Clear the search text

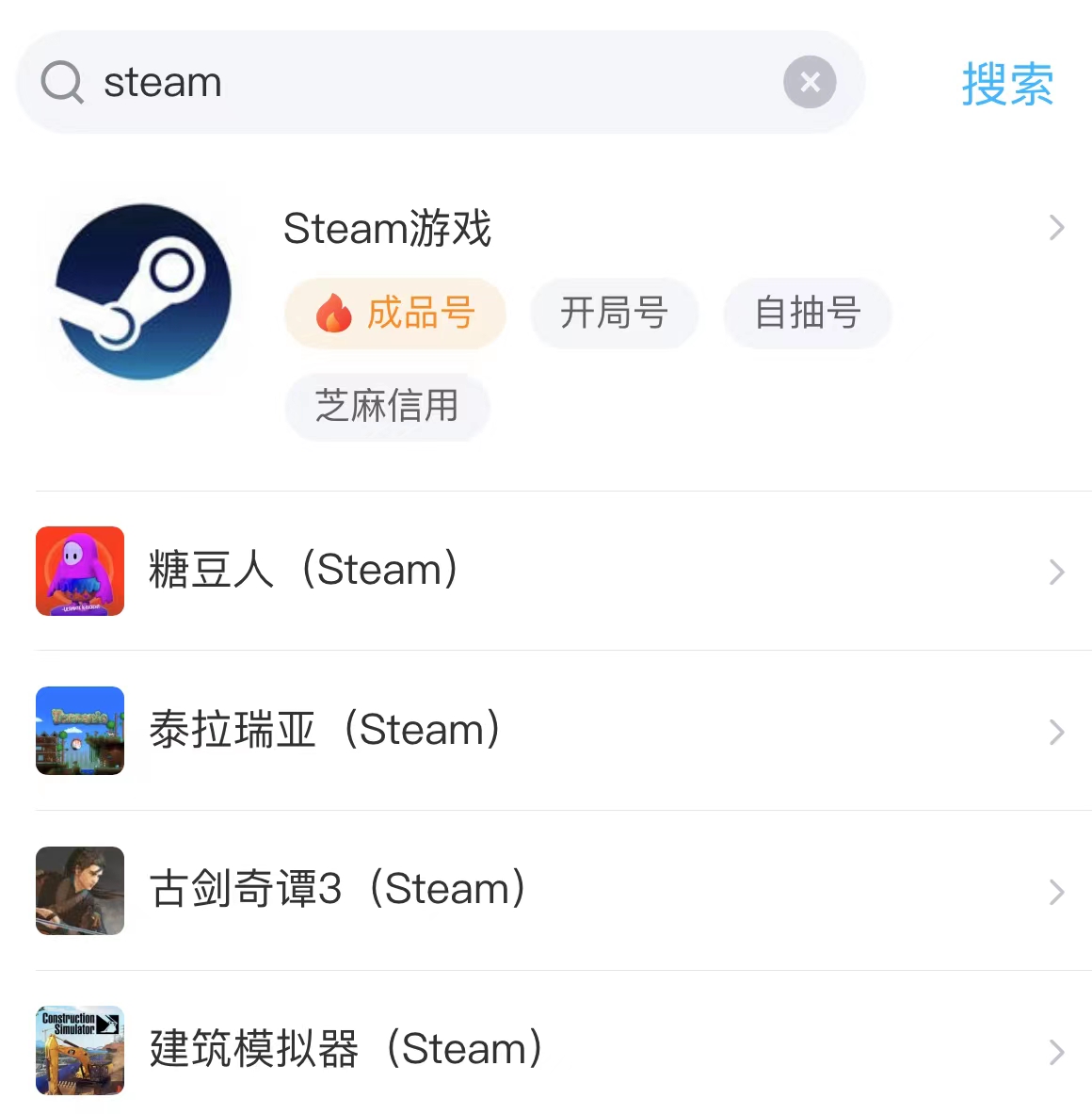click(x=810, y=83)
